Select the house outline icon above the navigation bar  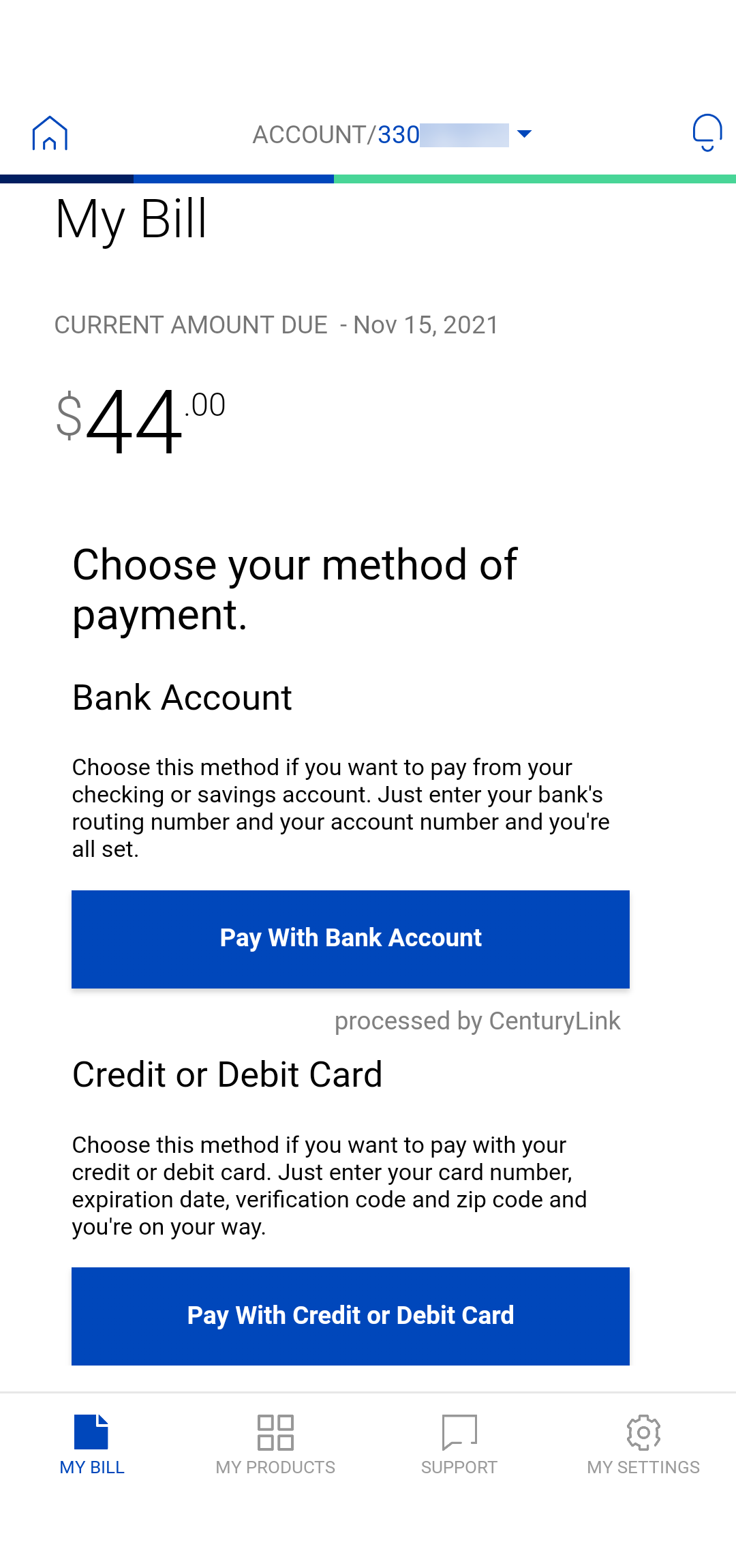tap(50, 134)
